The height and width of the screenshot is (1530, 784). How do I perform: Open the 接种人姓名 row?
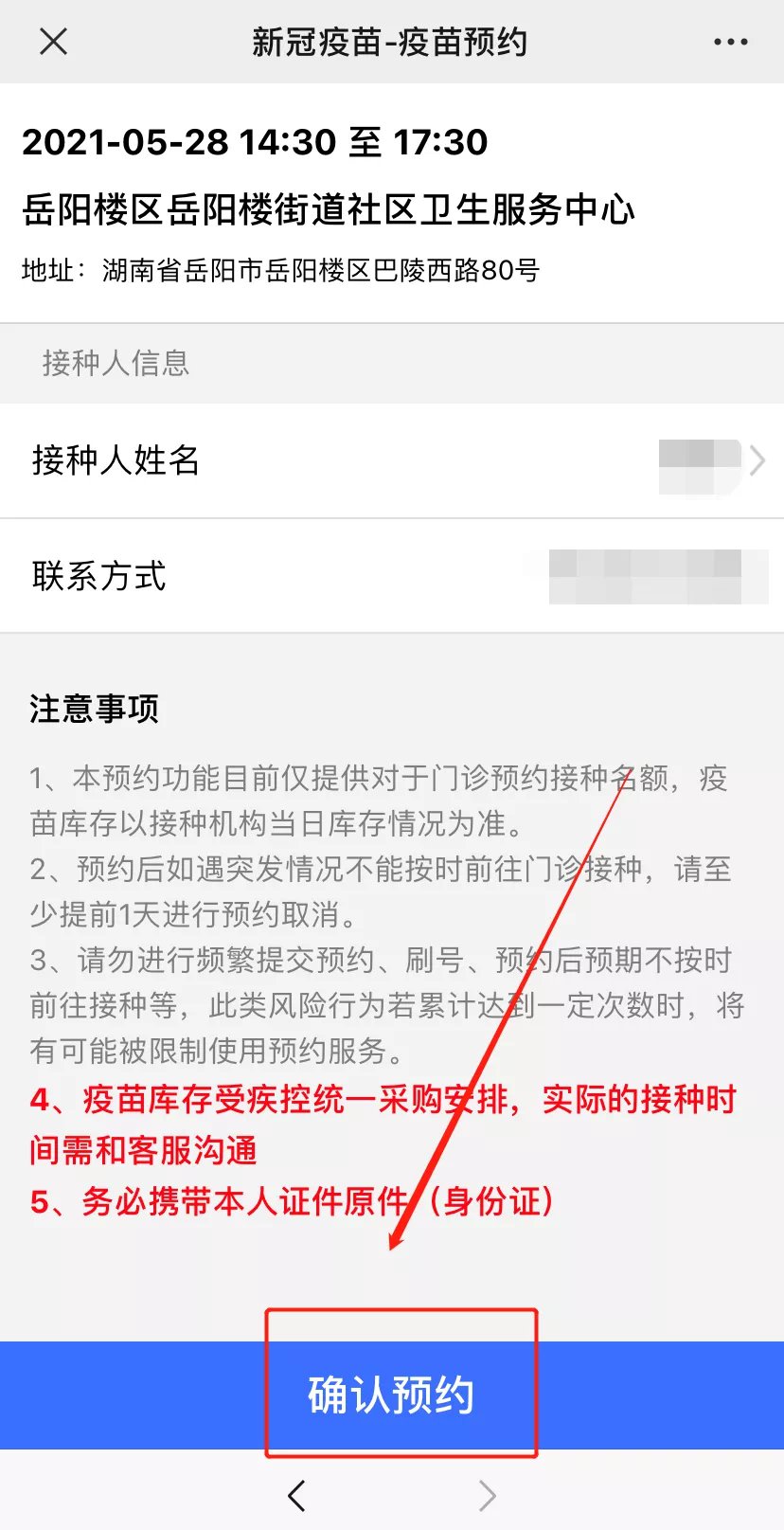tap(392, 461)
